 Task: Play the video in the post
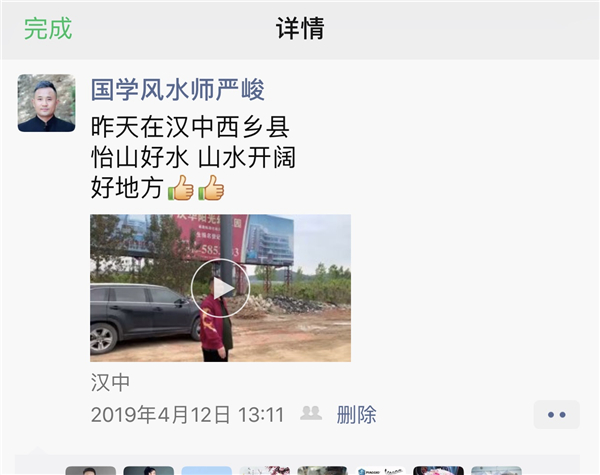(x=220, y=288)
